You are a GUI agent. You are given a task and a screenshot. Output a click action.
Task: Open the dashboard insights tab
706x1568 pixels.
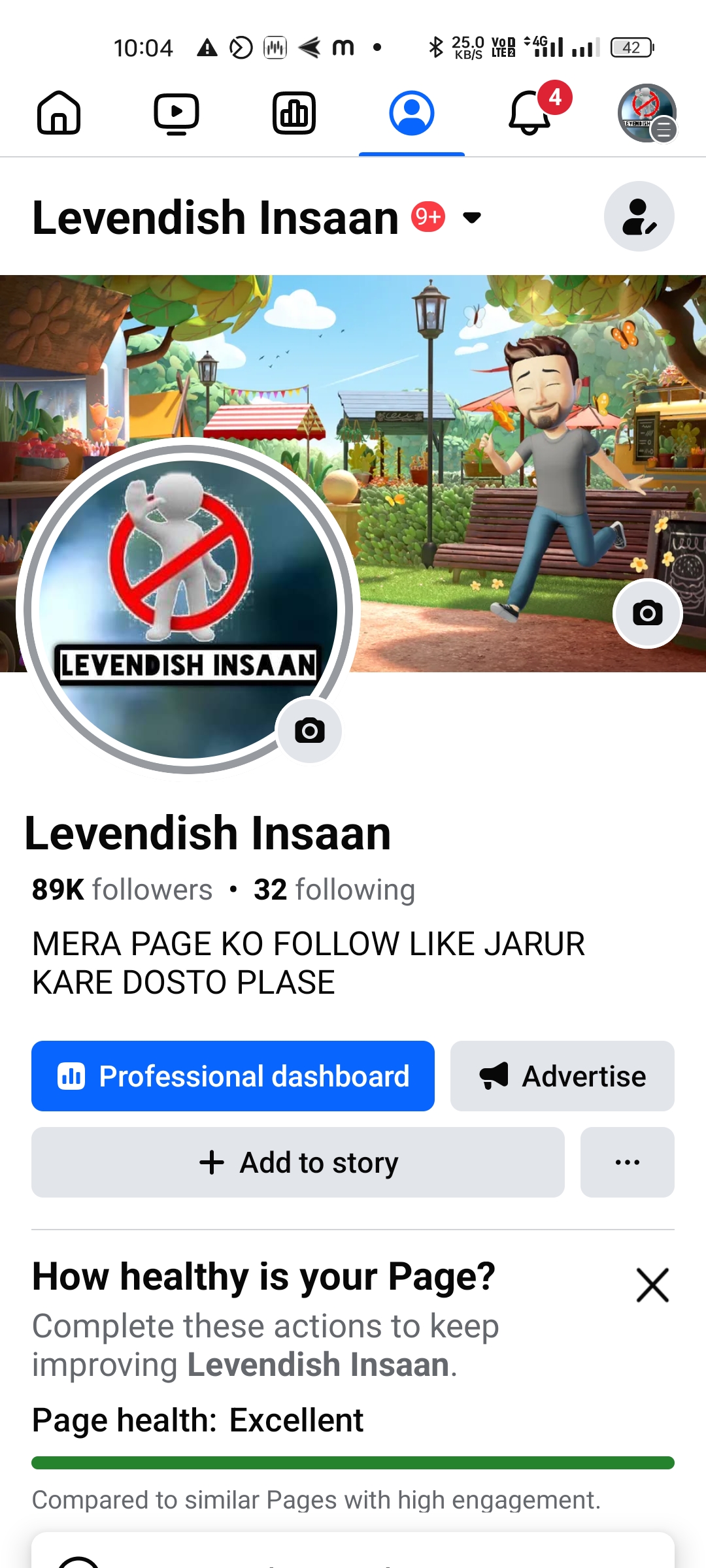click(x=294, y=113)
